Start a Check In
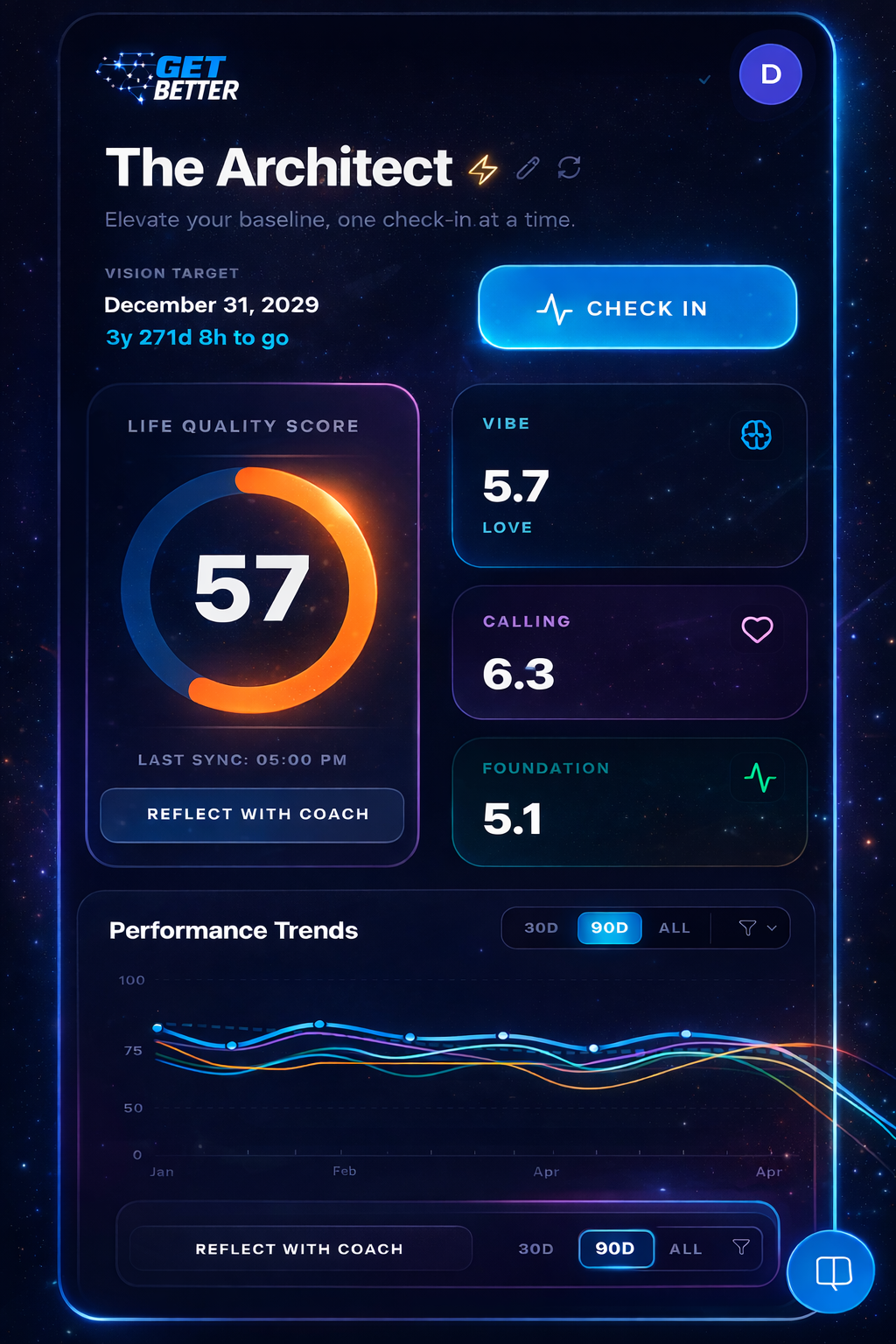This screenshot has width=896, height=1344. [638, 307]
